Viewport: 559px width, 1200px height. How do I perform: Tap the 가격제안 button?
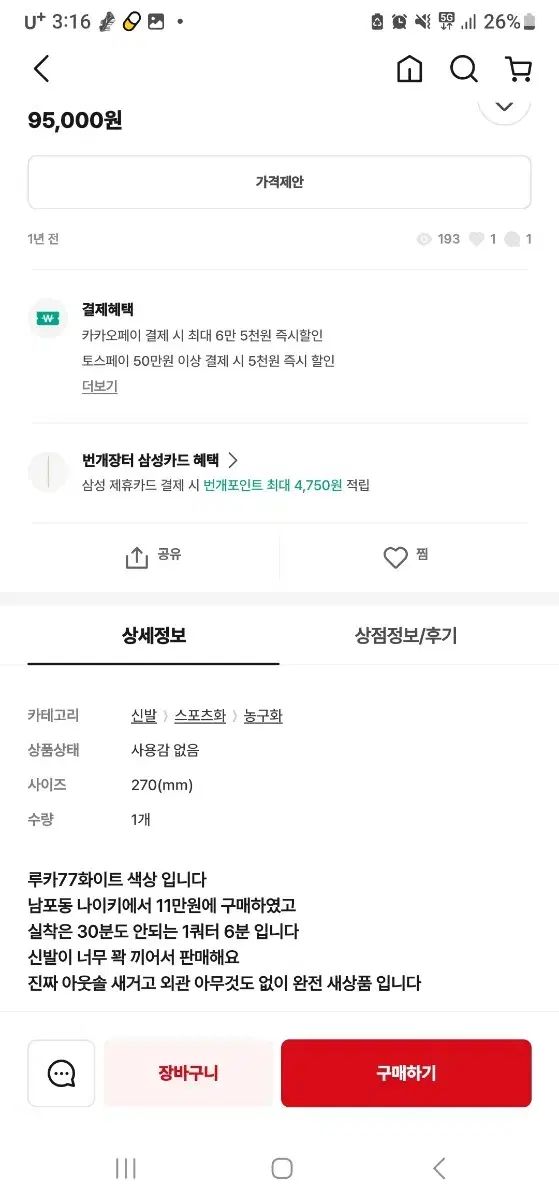(x=279, y=182)
